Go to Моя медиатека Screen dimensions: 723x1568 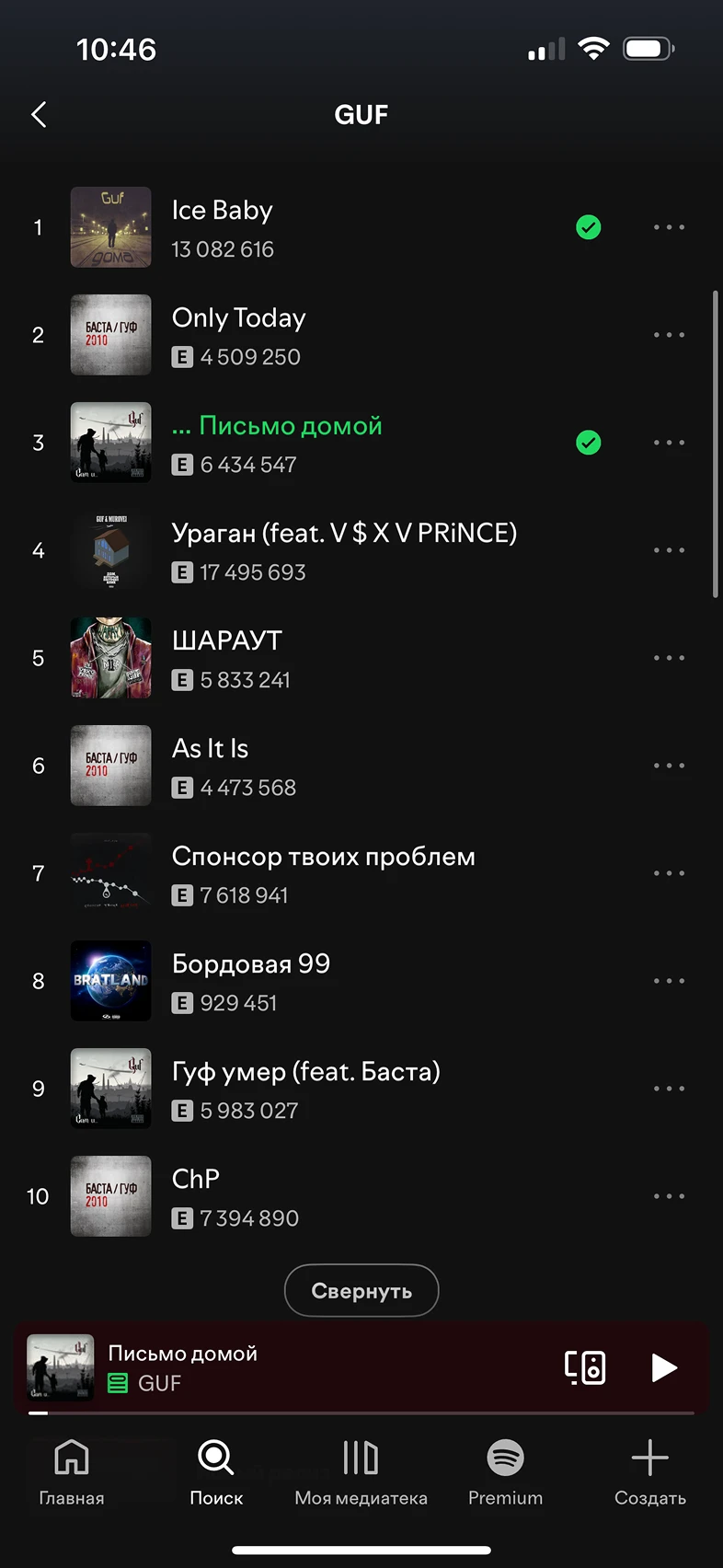click(361, 1472)
